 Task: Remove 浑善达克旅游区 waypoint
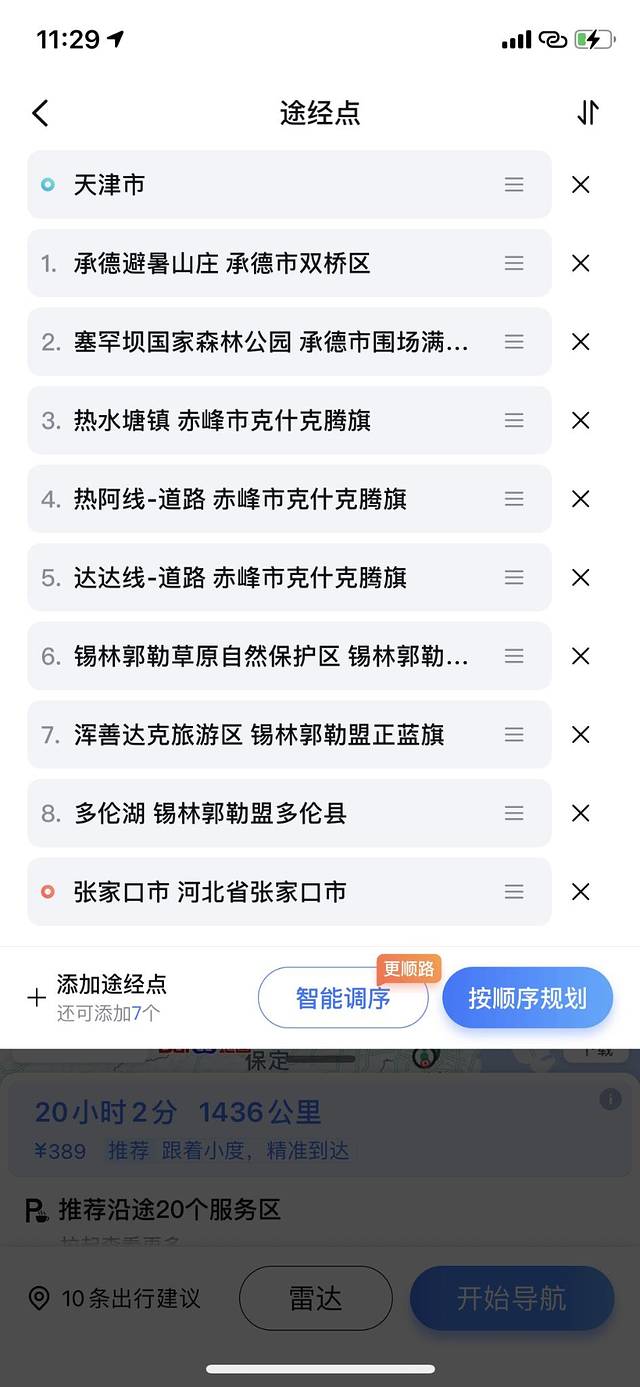[x=580, y=735]
